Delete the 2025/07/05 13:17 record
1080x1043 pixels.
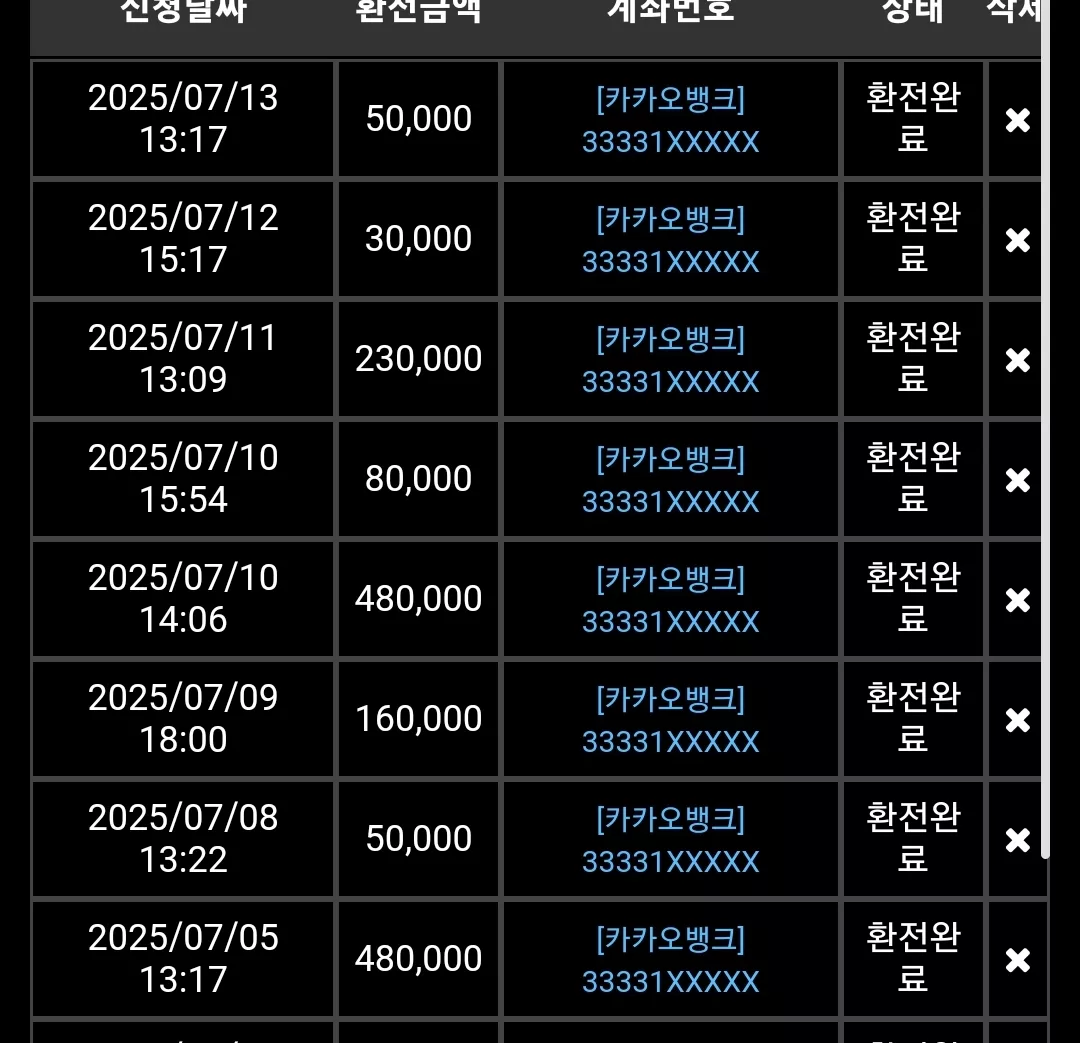tap(1017, 960)
